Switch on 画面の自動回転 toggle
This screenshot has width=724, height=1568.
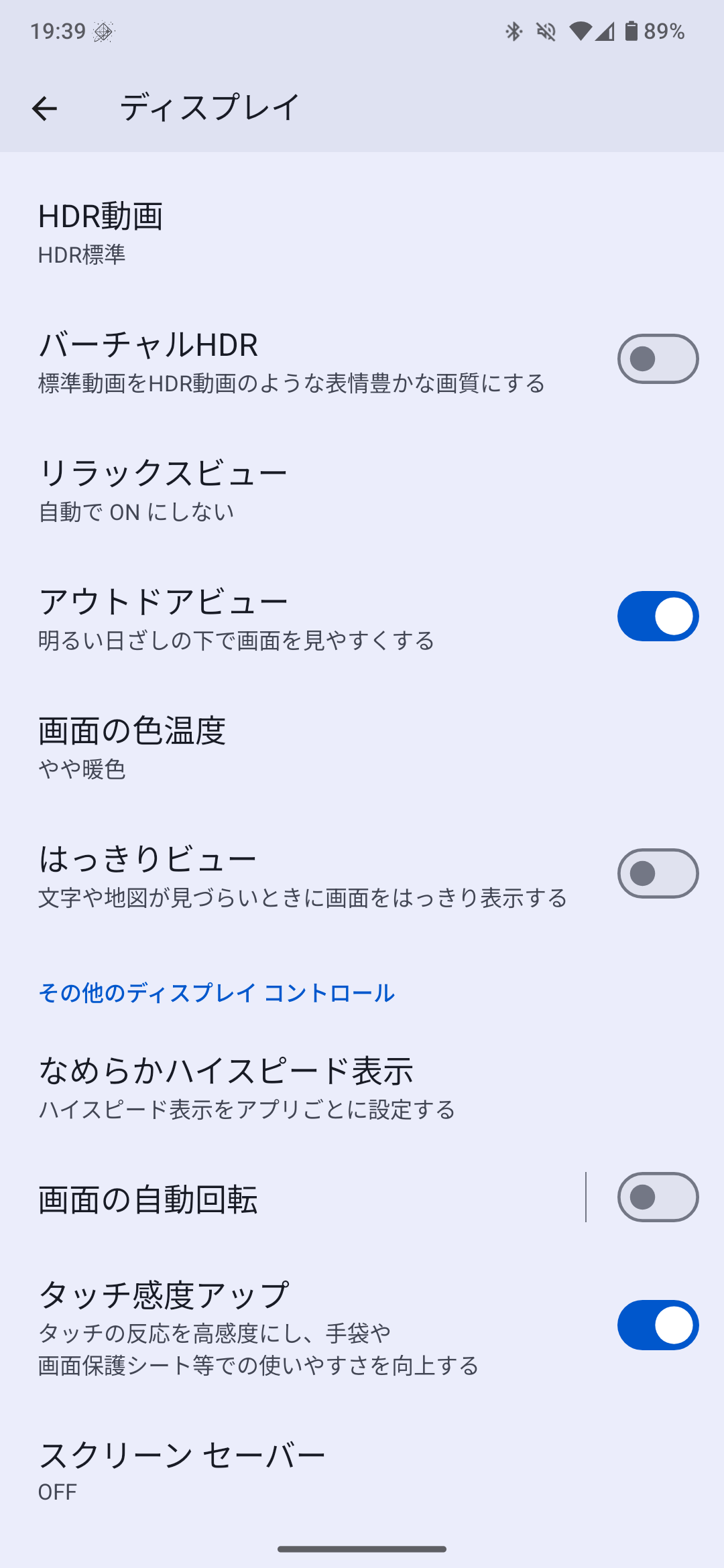point(657,1197)
